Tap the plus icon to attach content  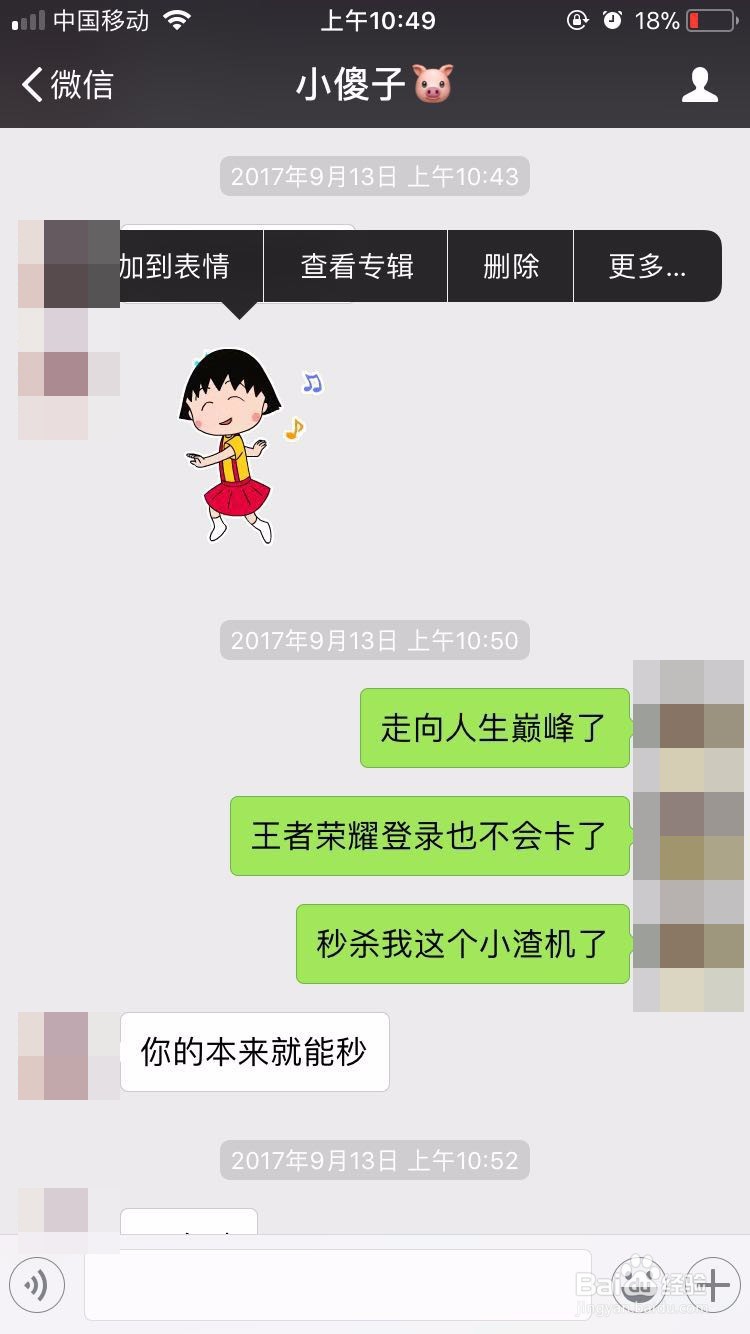point(712,1285)
